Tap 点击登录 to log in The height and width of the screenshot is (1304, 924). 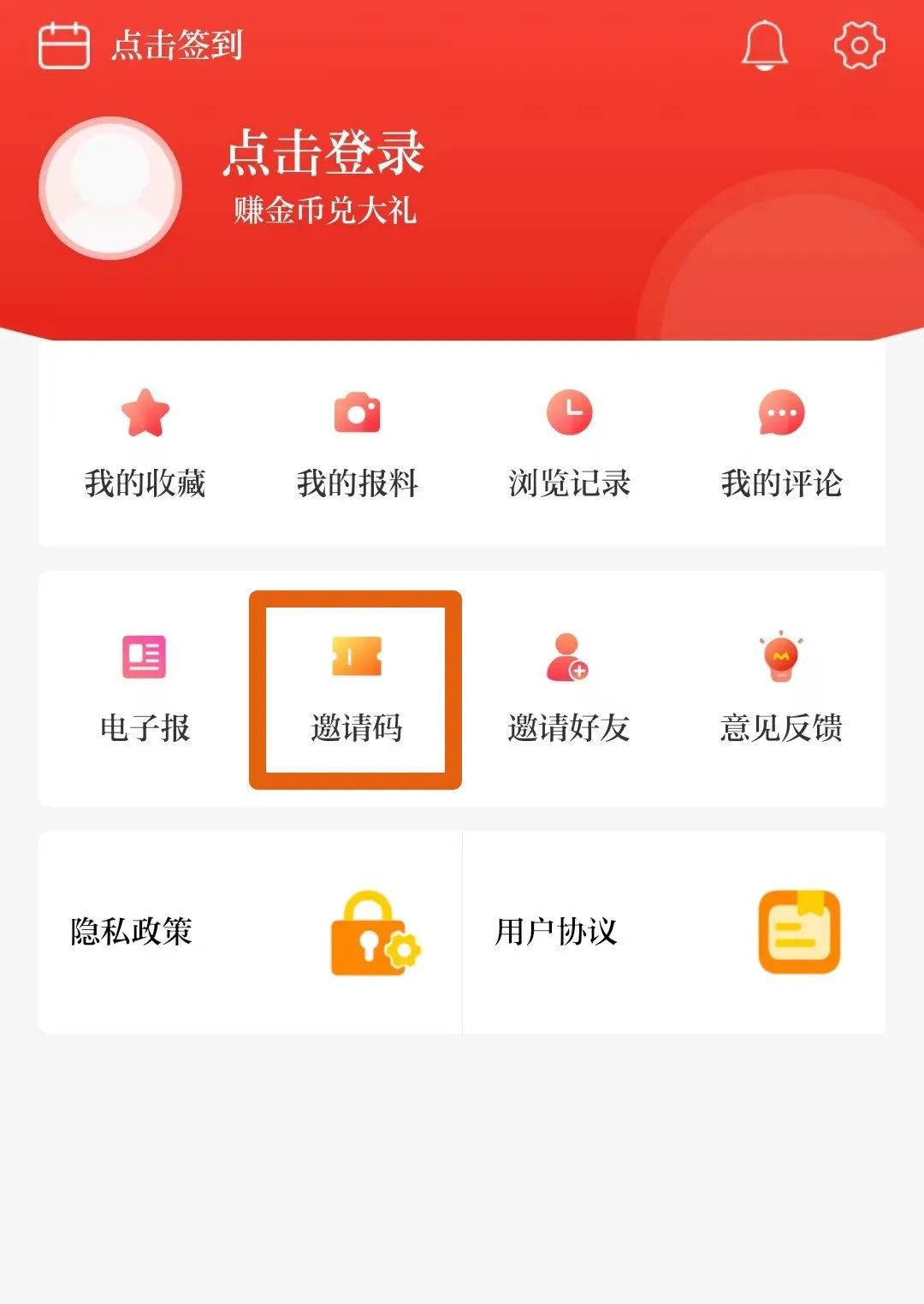tap(323, 154)
